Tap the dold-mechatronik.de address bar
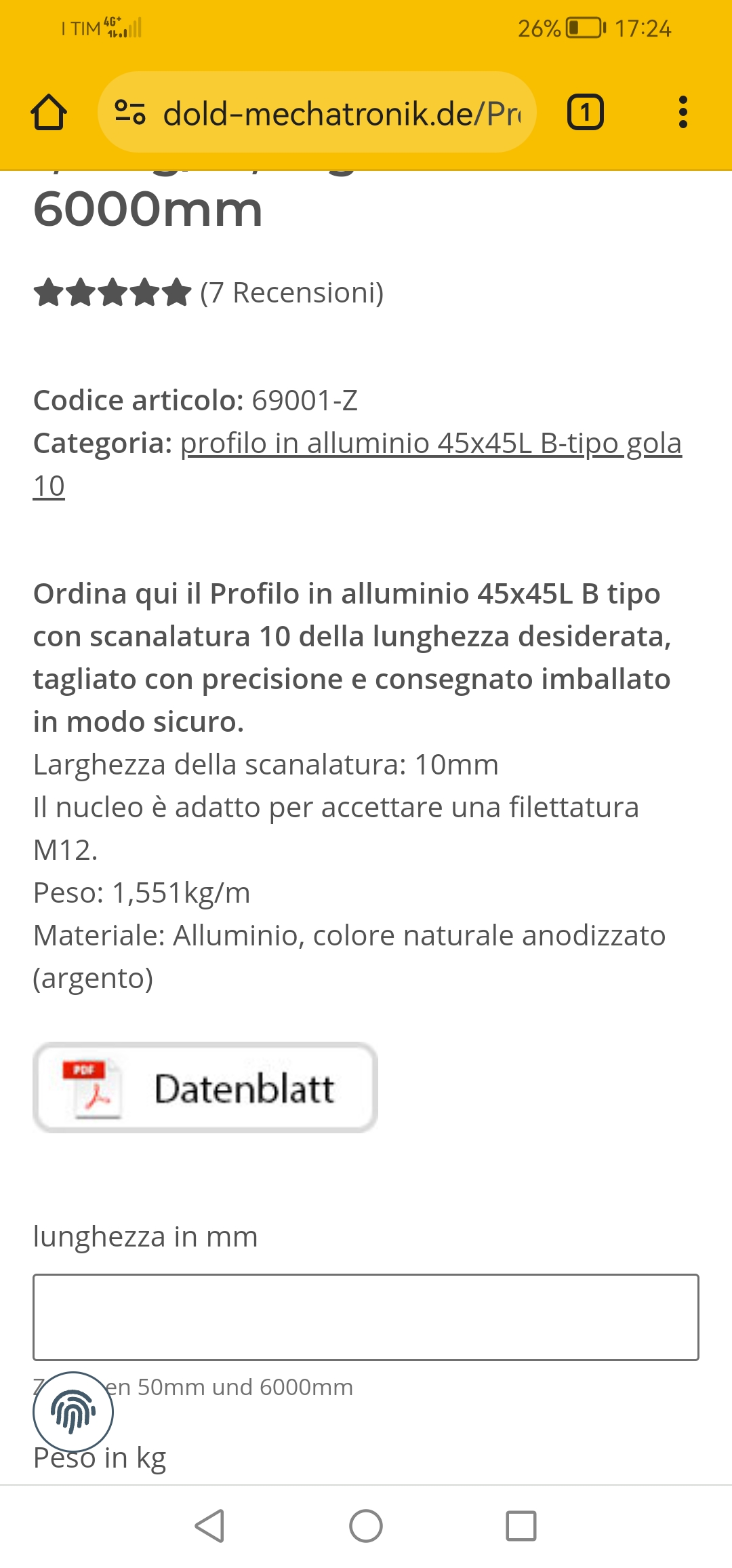732x1568 pixels. click(317, 112)
